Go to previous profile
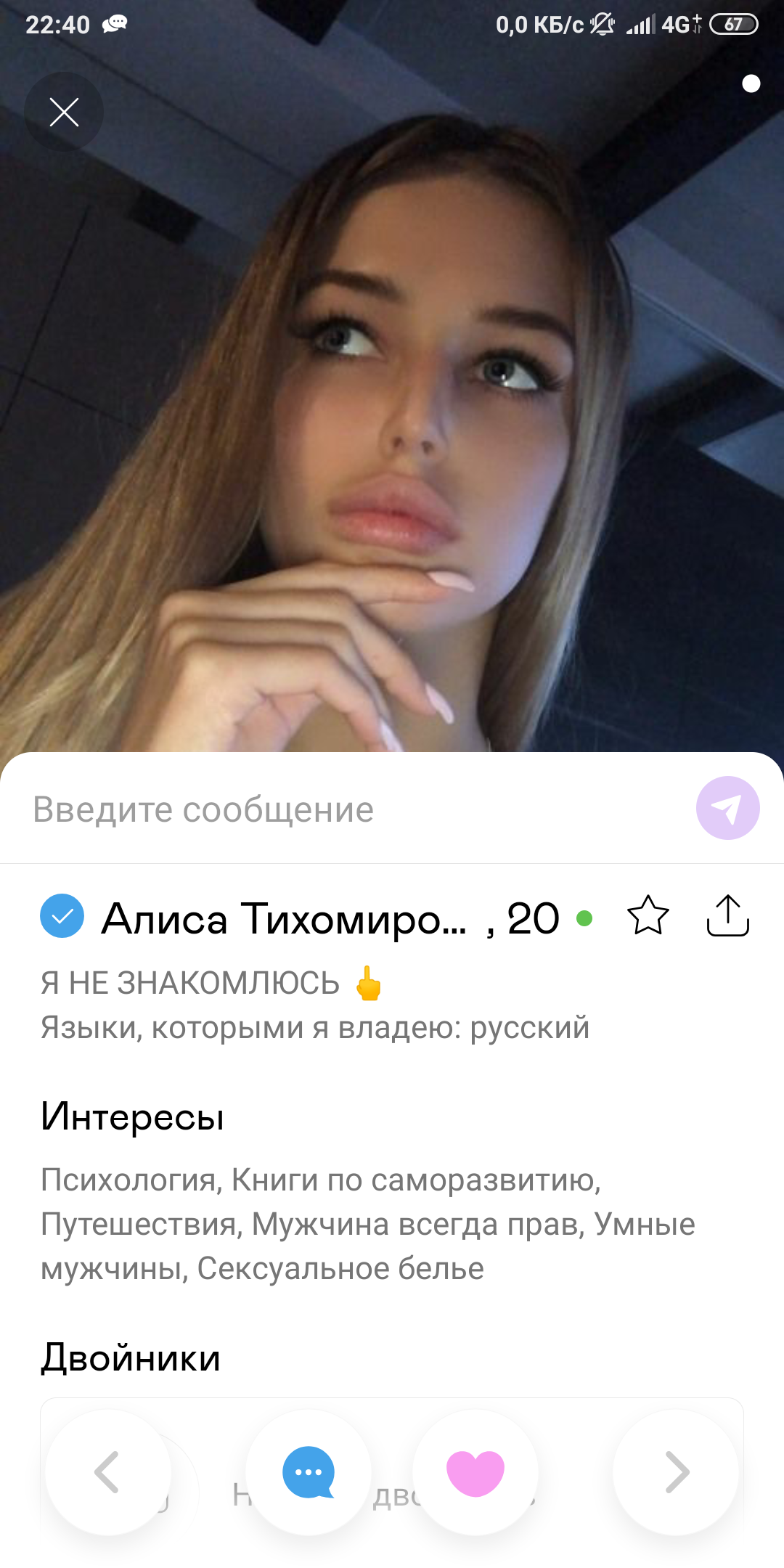The height and width of the screenshot is (1568, 784). (x=107, y=1472)
